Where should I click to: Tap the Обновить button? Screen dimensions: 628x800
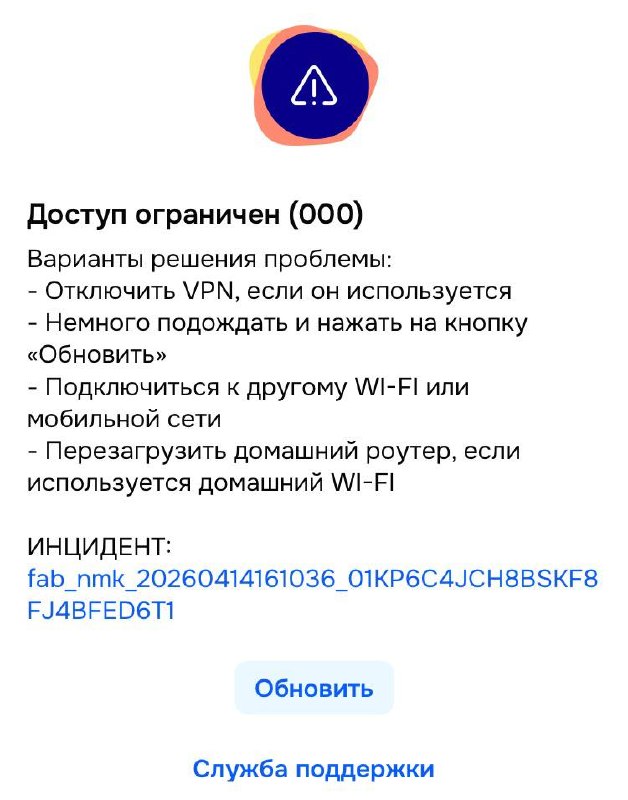[314, 689]
